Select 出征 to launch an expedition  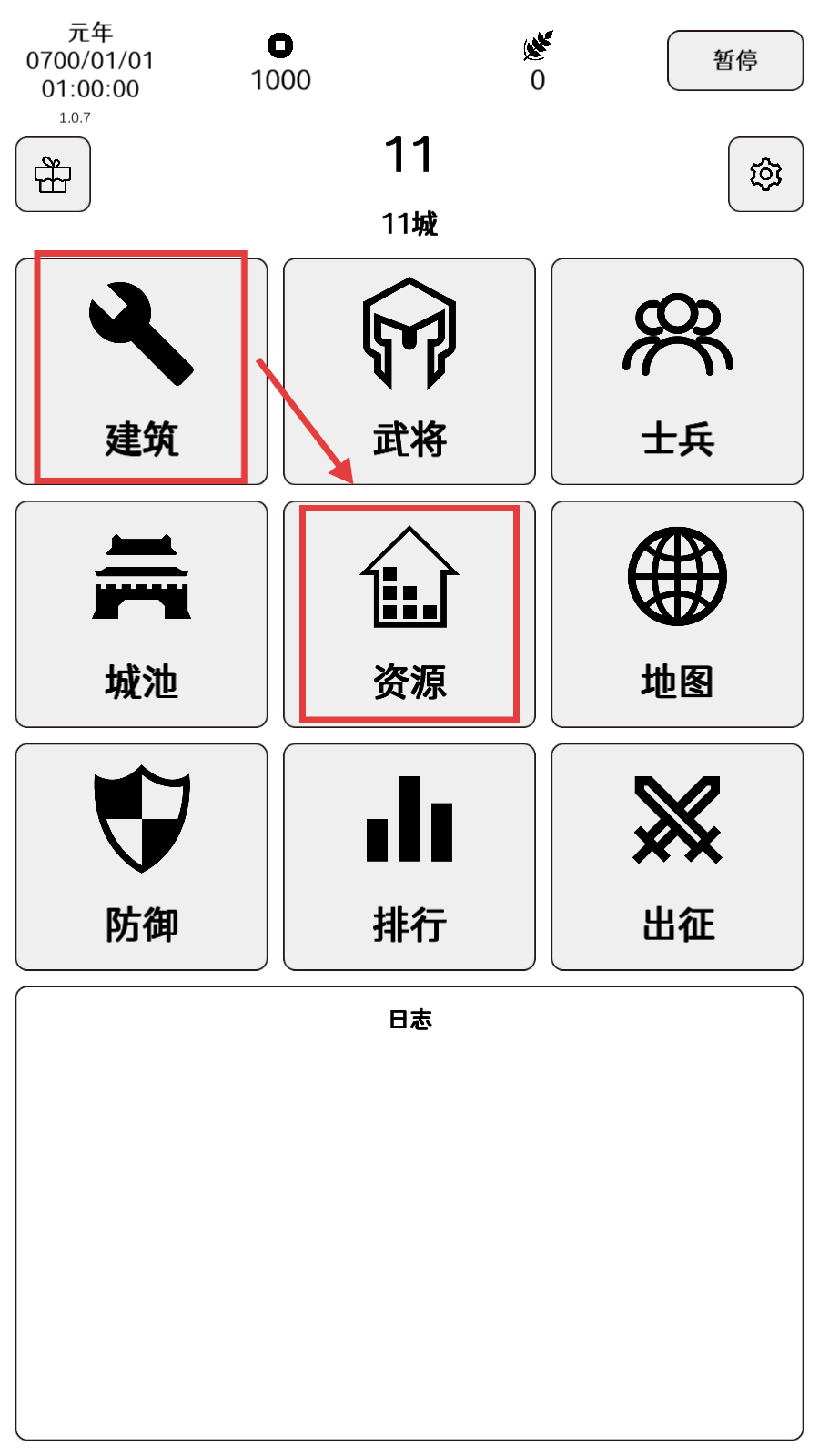coord(677,857)
